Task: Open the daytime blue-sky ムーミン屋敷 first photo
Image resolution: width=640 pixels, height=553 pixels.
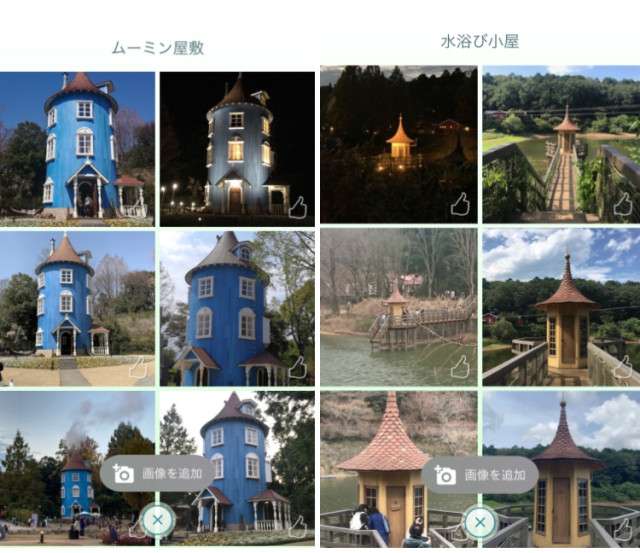Action: click(77, 145)
